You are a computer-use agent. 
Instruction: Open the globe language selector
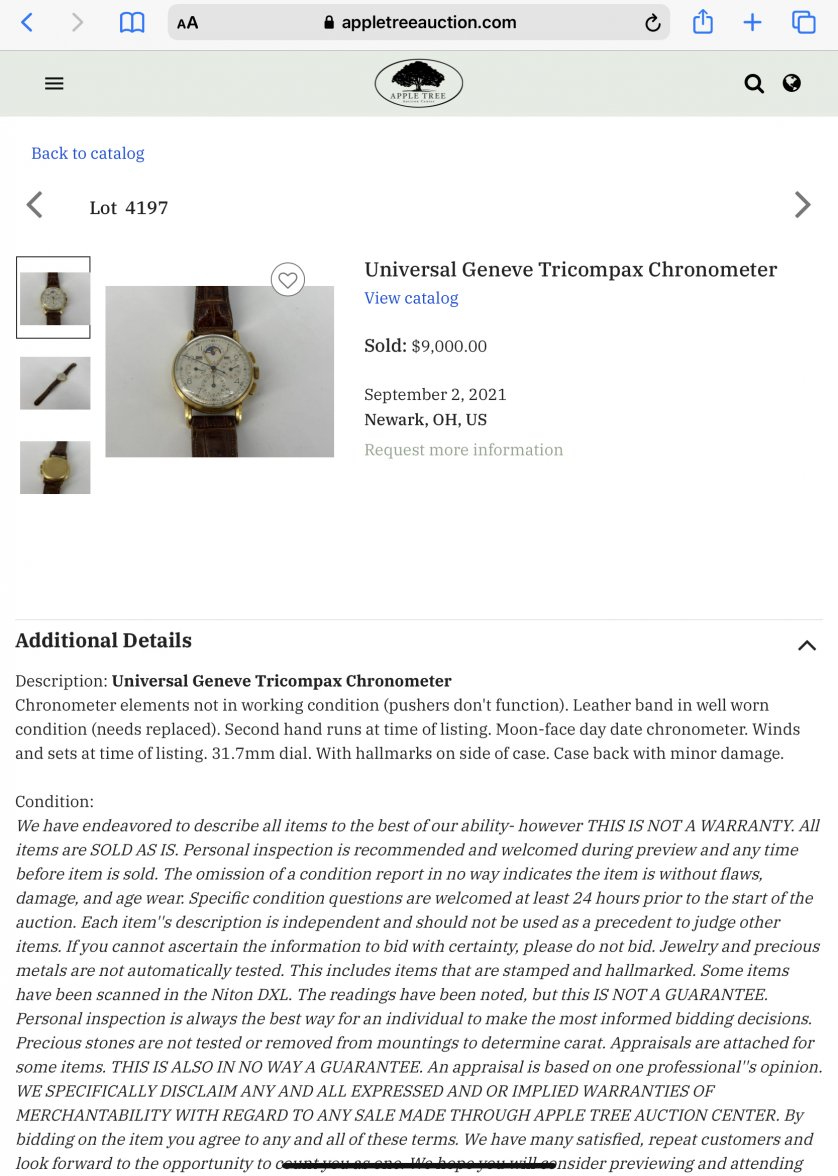(792, 84)
